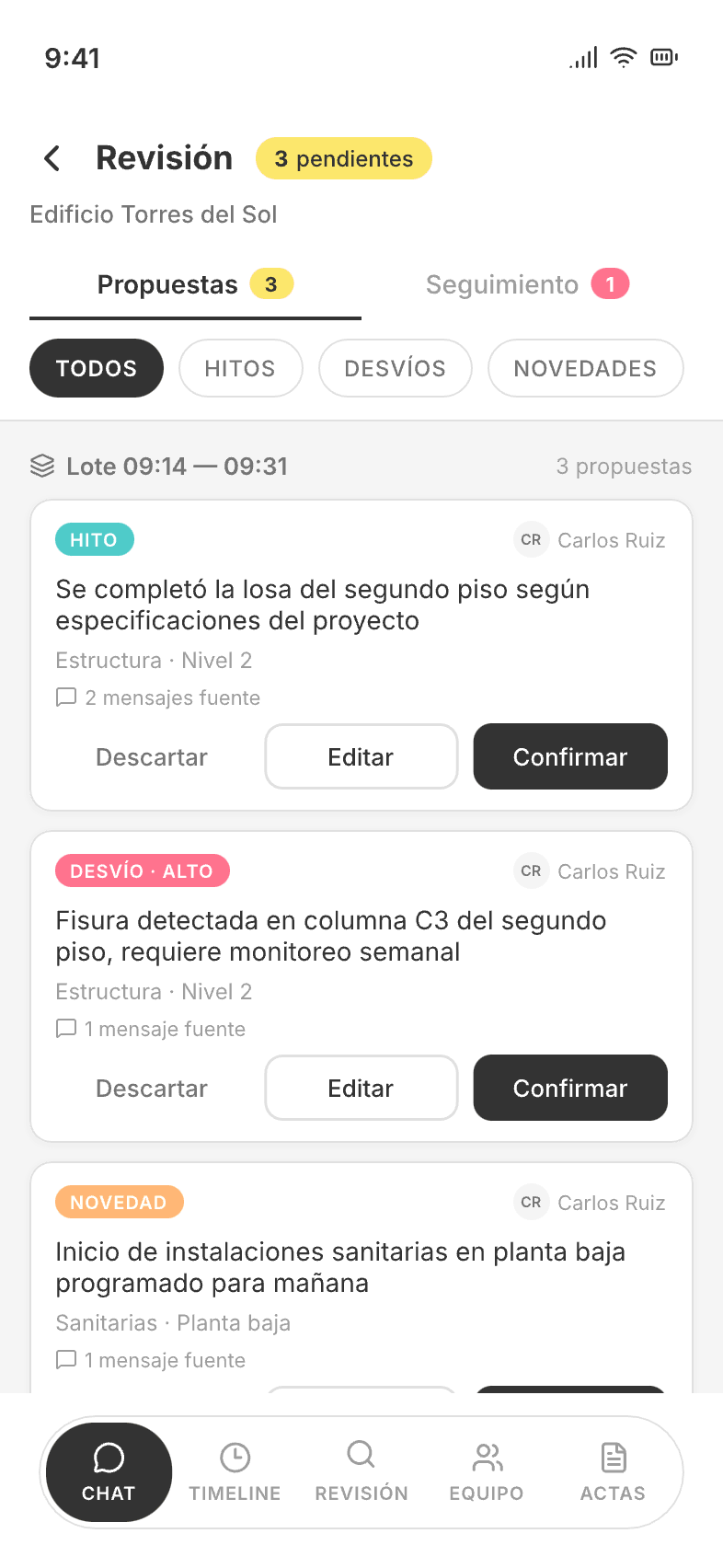The height and width of the screenshot is (1568, 723).
Task: Open EQUIPO with the people icon
Action: point(487,1458)
